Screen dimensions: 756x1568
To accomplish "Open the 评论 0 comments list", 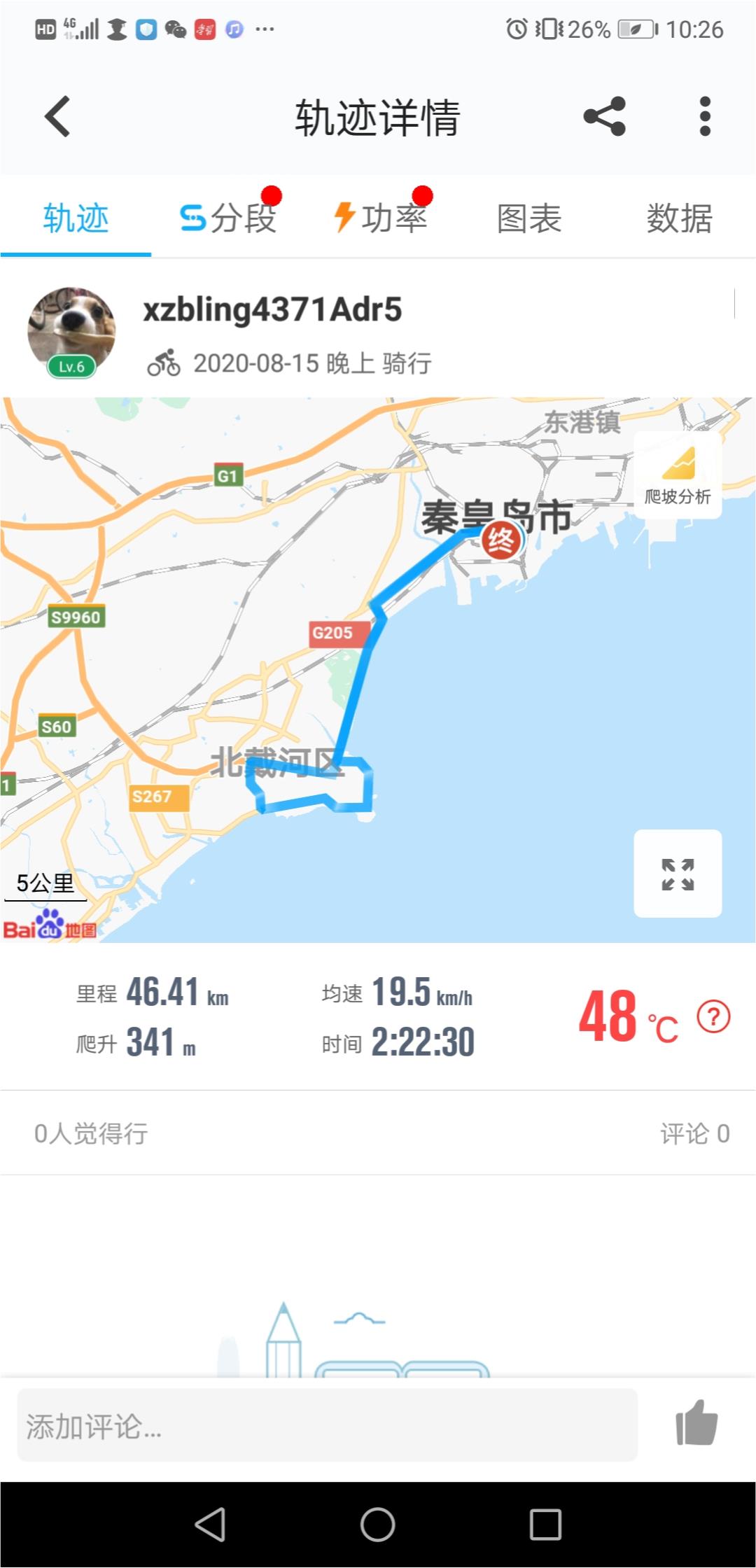I will (x=694, y=1133).
